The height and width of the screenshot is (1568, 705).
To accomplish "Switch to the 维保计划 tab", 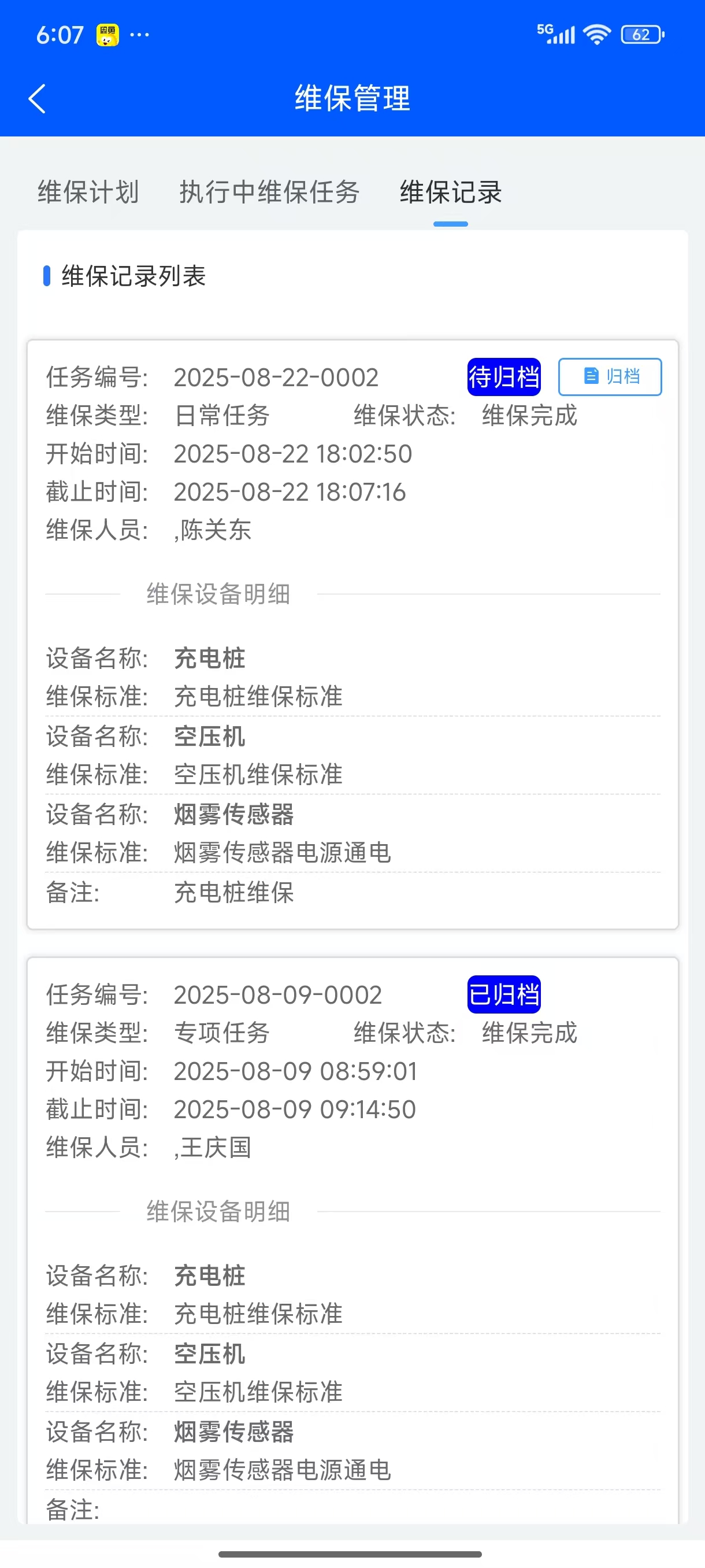I will pos(89,193).
